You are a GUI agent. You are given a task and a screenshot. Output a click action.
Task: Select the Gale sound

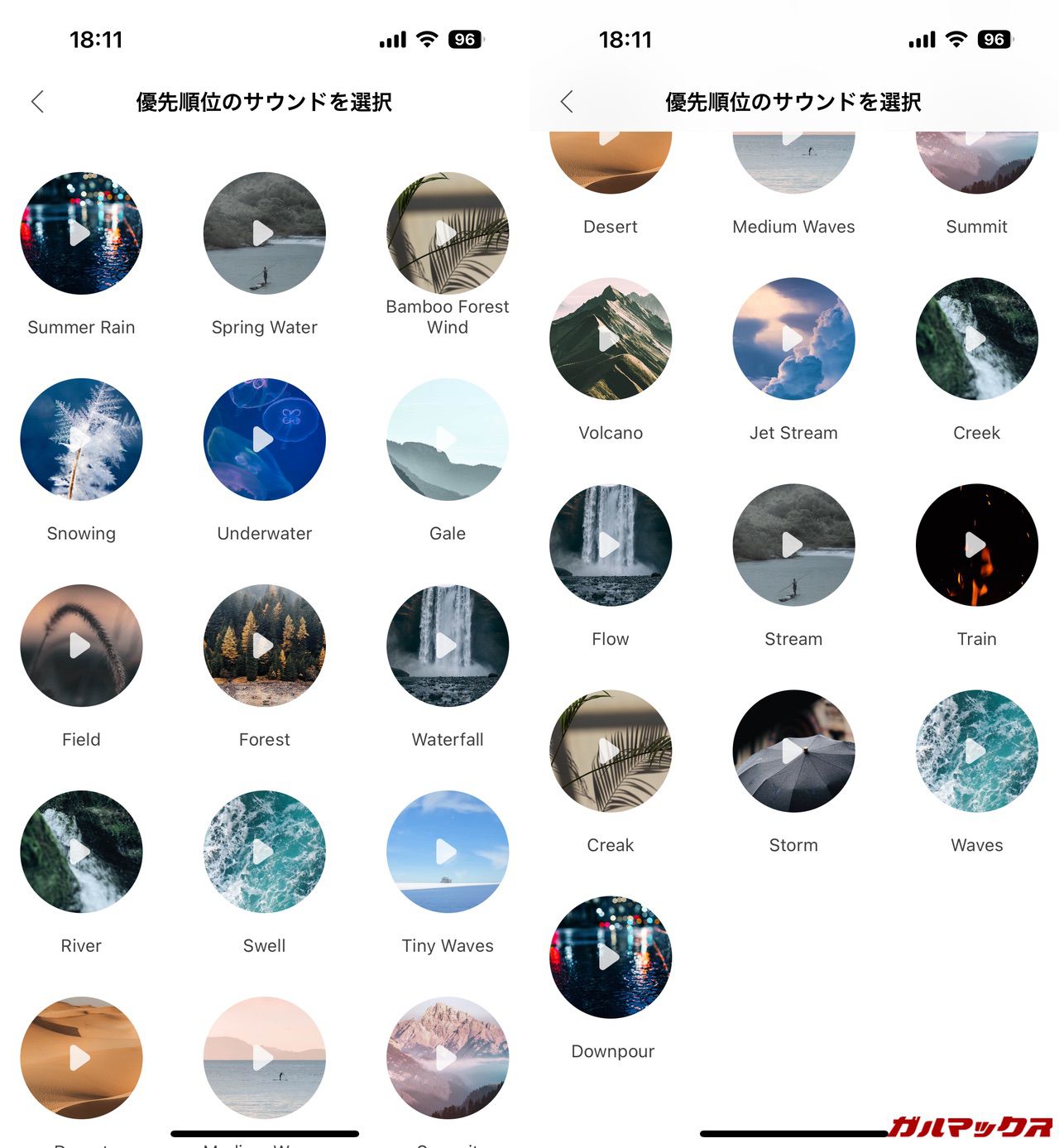[447, 440]
